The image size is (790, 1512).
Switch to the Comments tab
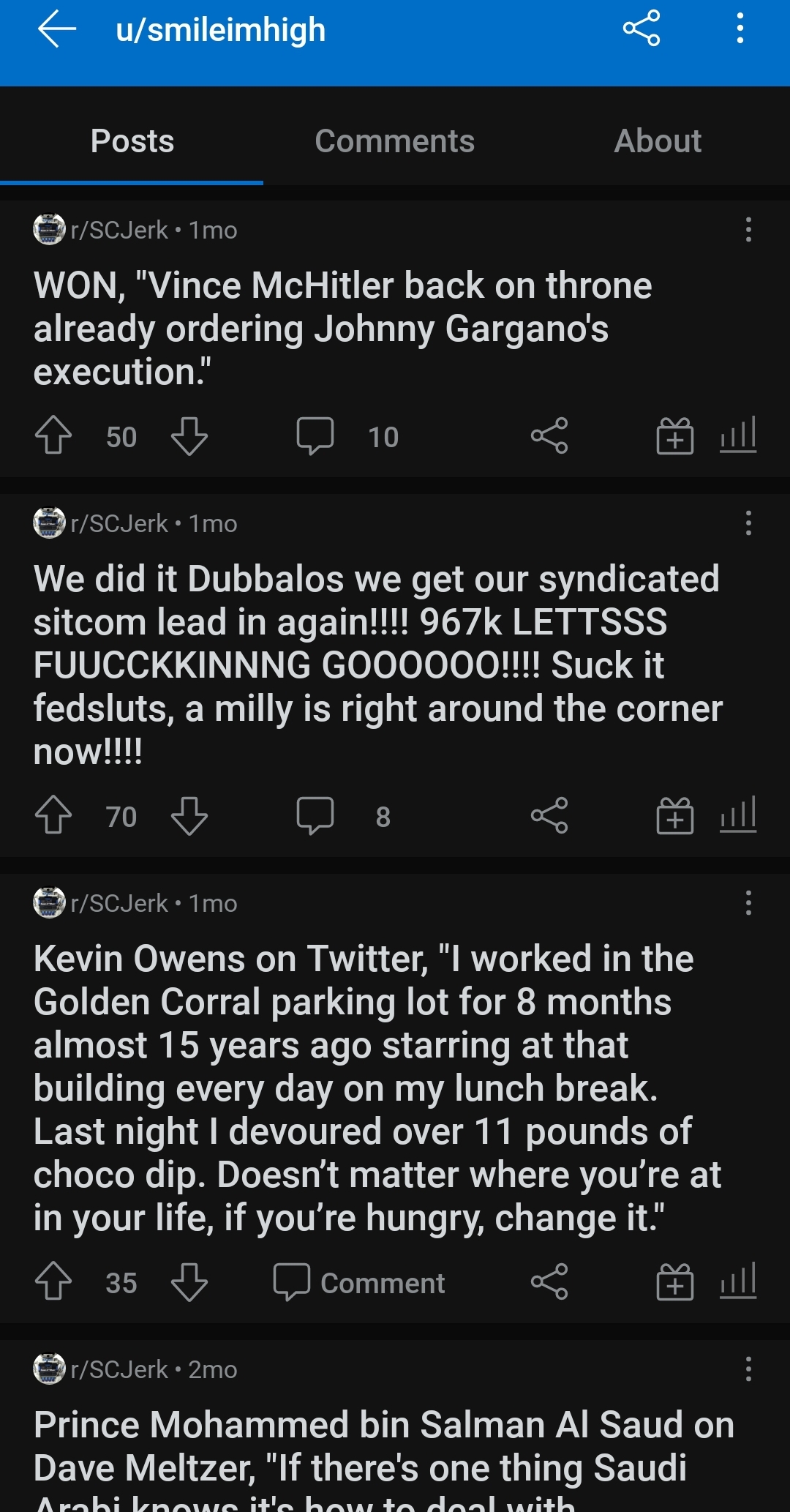394,141
